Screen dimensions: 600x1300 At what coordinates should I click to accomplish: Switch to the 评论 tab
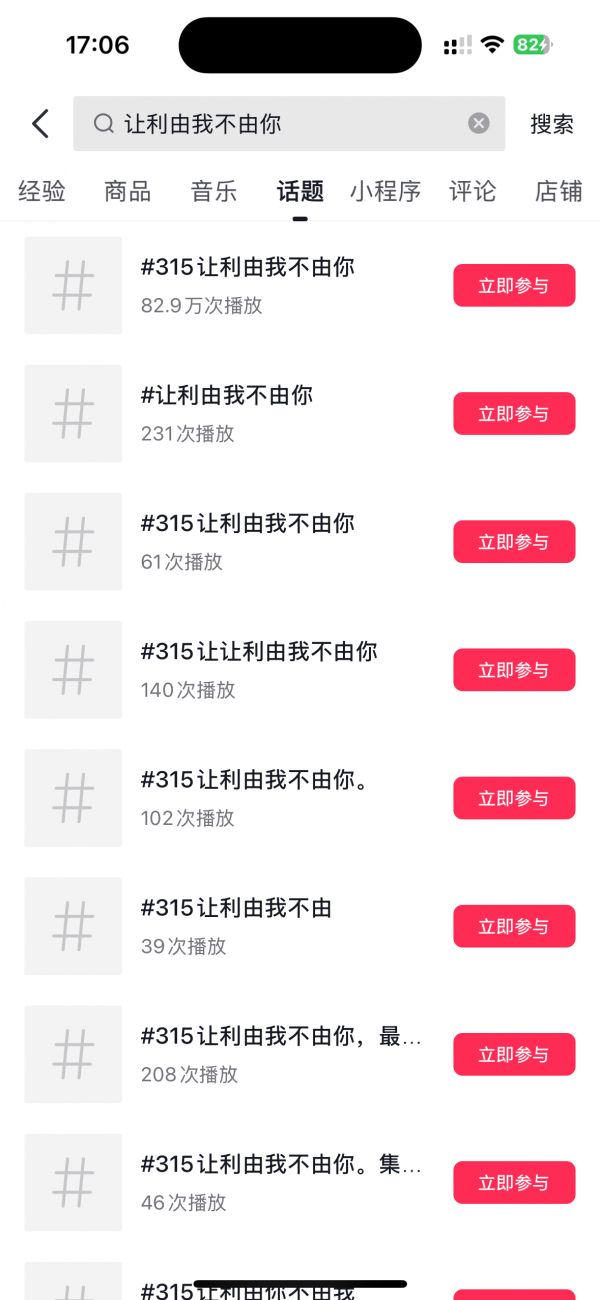(472, 191)
